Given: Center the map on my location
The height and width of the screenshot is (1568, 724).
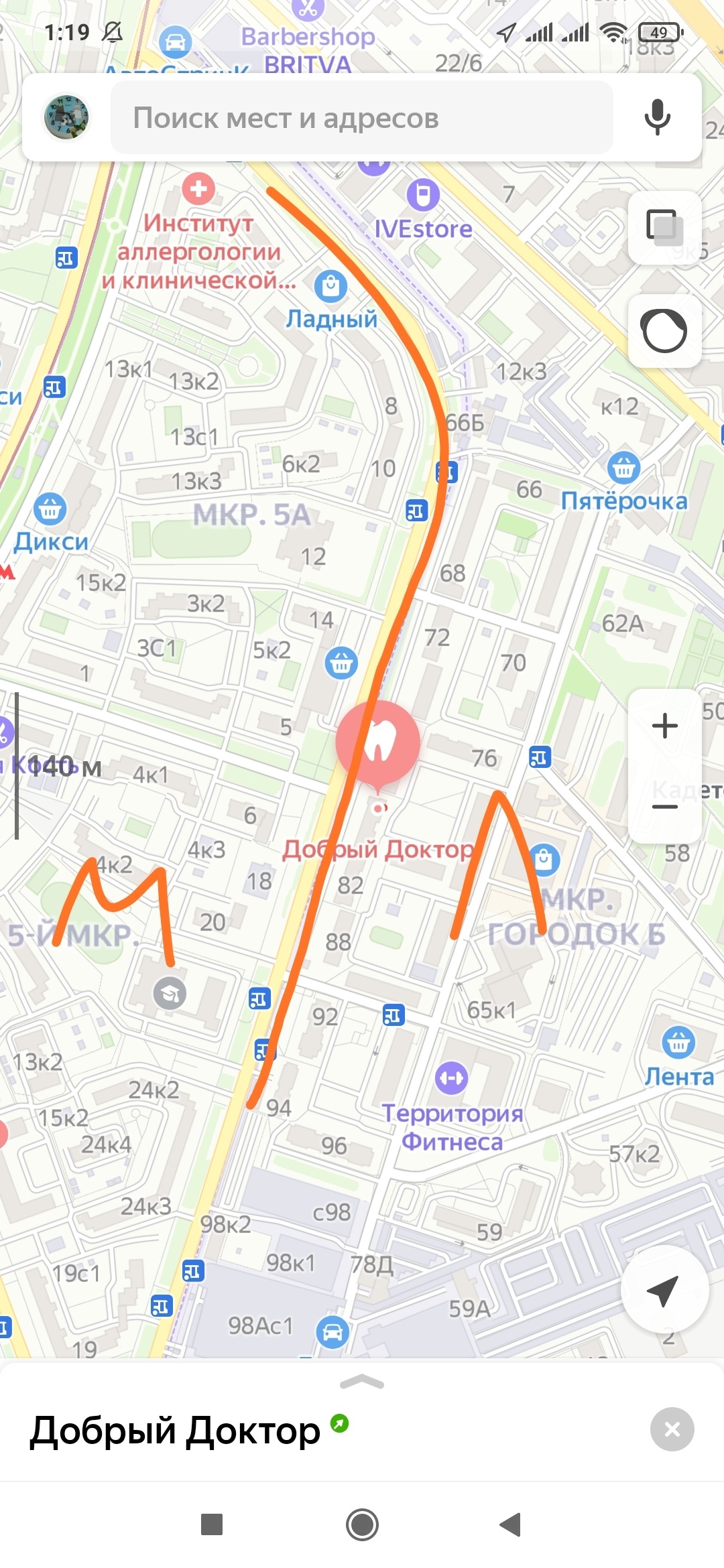Looking at the screenshot, I should 664,1289.
